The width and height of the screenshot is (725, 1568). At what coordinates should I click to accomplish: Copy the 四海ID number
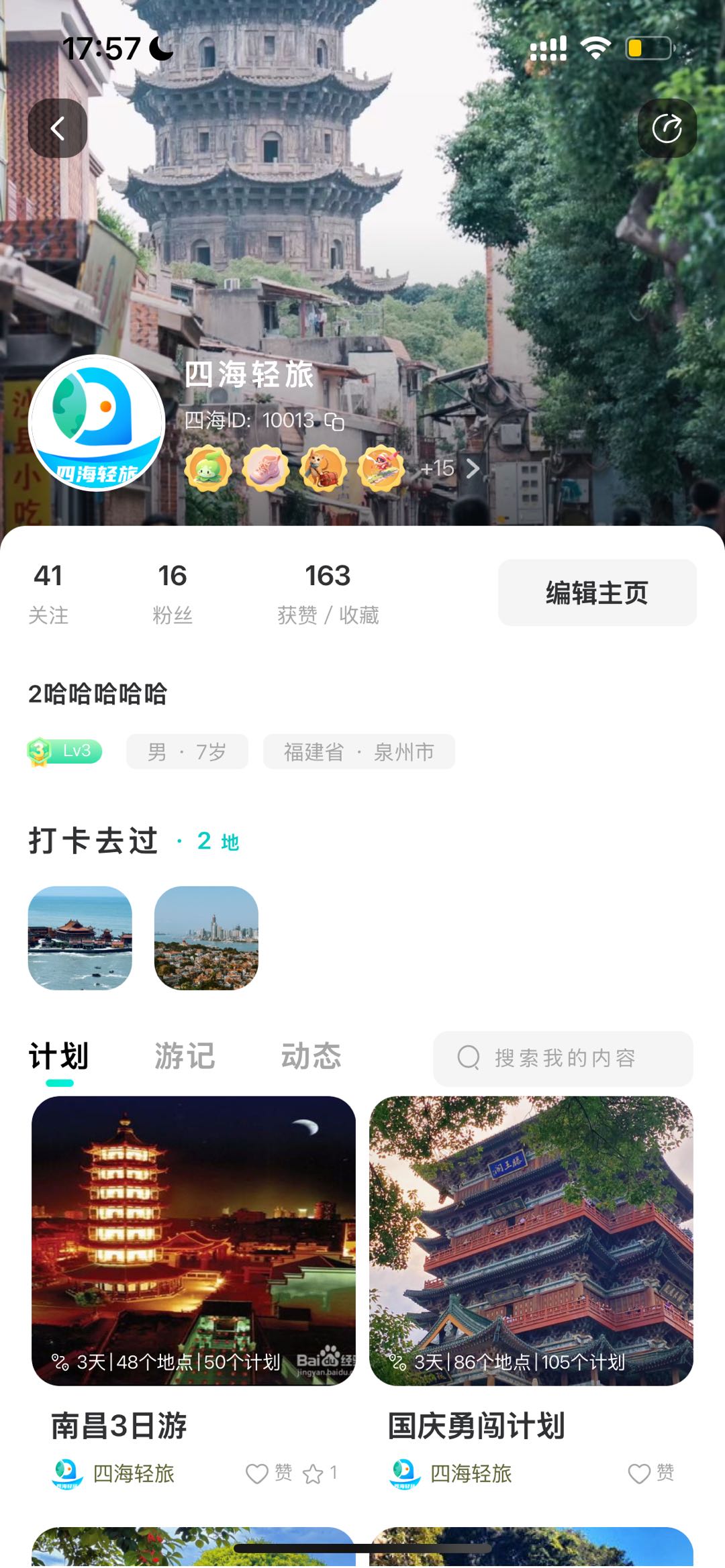334,421
